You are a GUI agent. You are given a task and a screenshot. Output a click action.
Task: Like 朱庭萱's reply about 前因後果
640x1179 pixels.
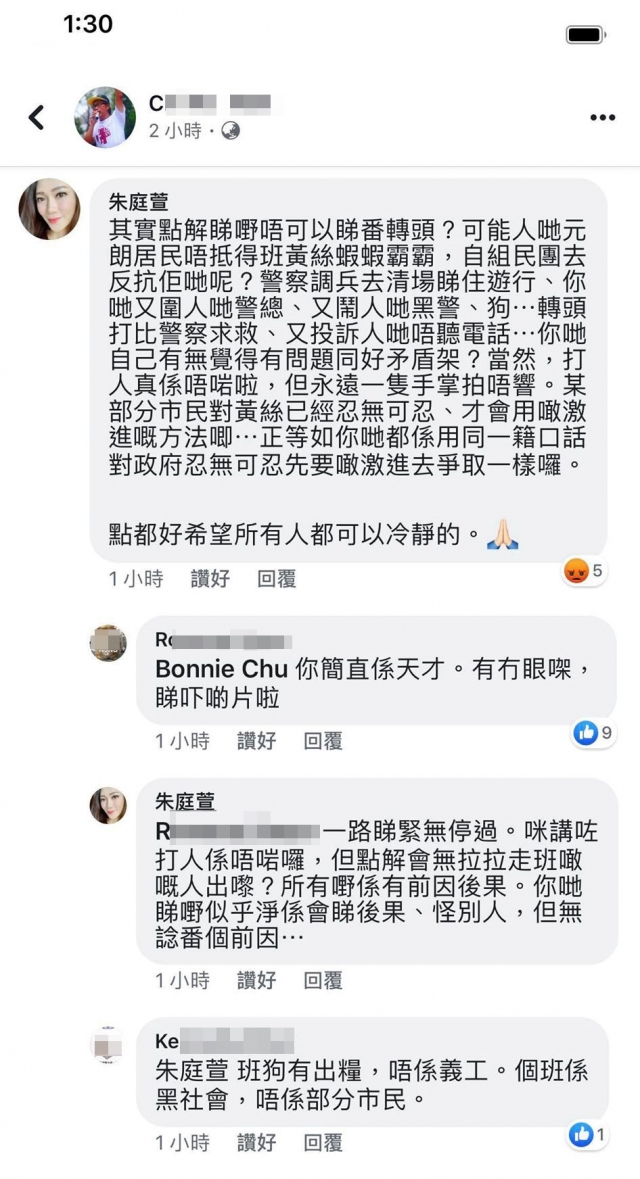tap(256, 981)
